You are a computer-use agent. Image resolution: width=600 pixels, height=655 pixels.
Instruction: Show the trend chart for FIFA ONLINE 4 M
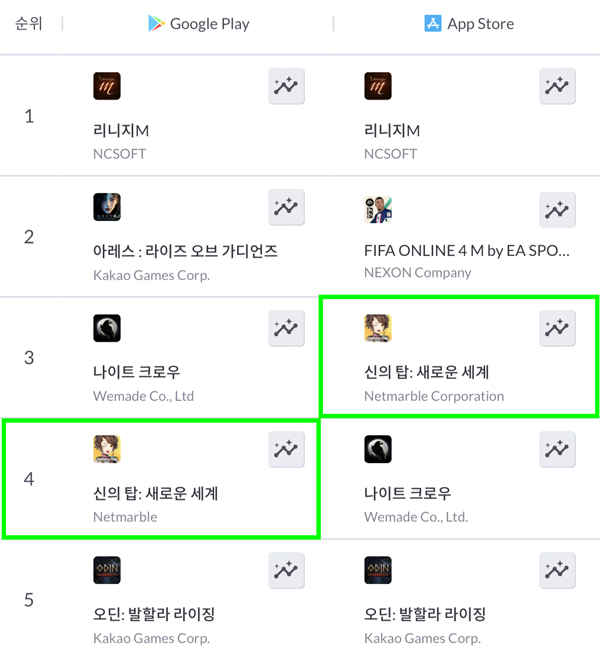(557, 208)
